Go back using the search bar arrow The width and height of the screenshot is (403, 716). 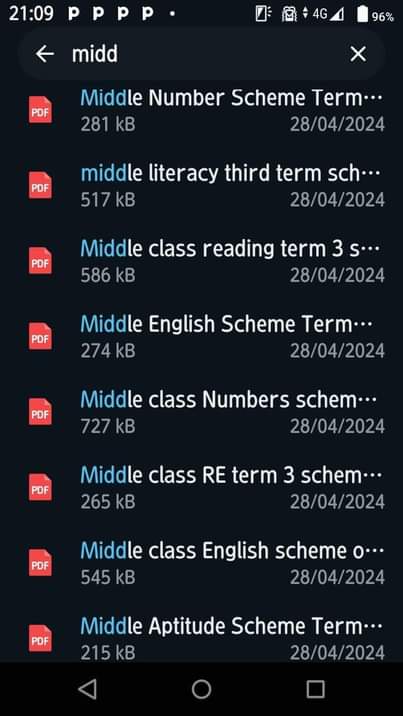click(45, 54)
